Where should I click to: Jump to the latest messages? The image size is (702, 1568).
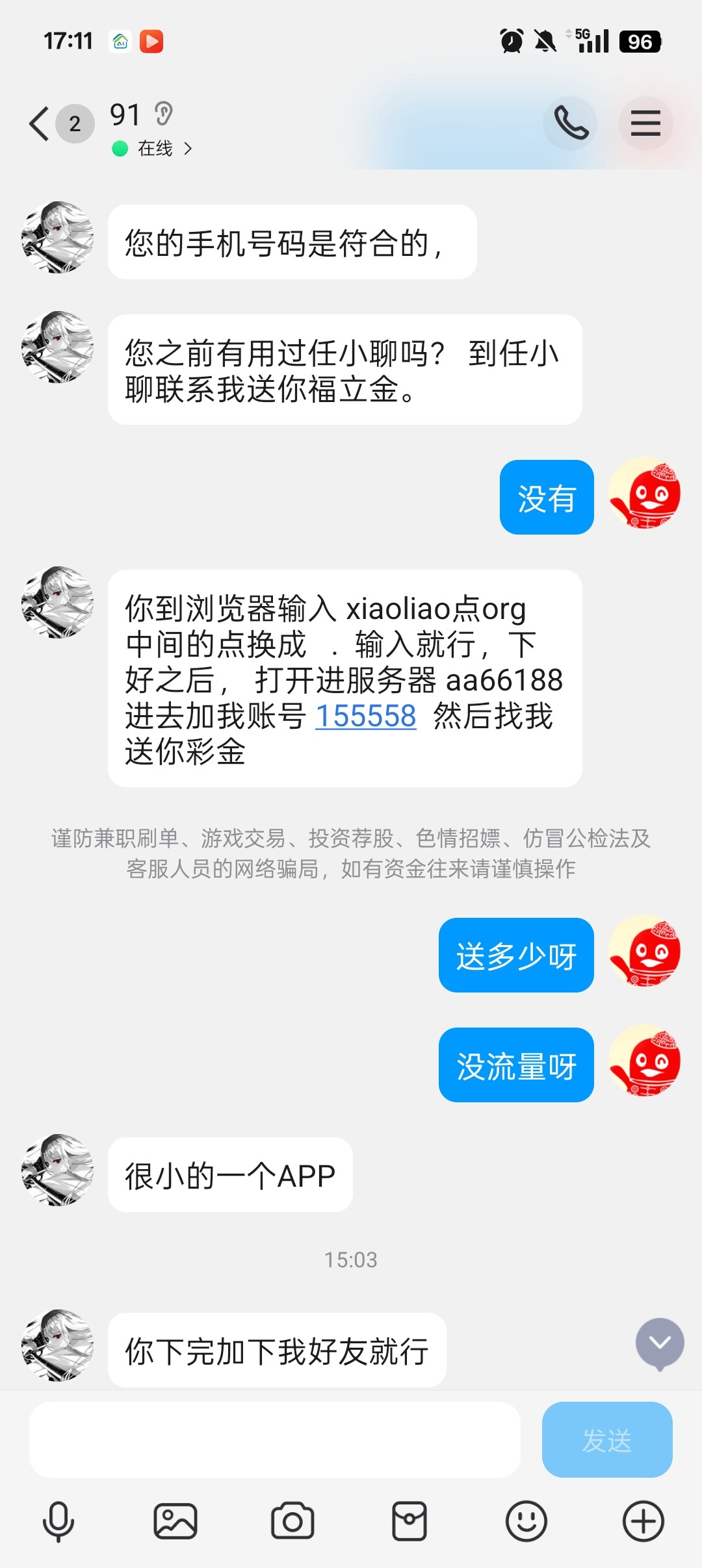pos(659,1343)
